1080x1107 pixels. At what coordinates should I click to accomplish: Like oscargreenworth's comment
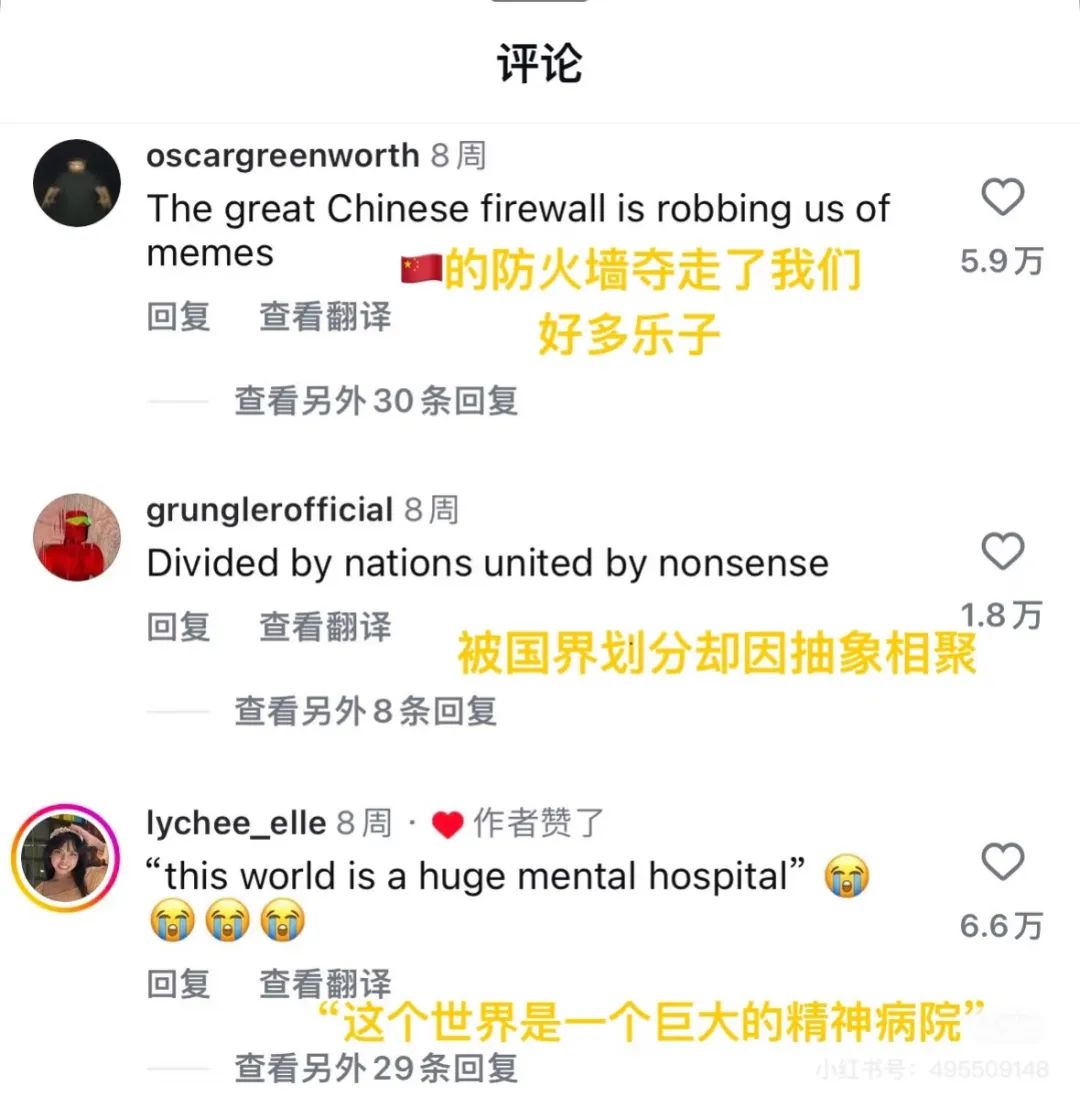1002,197
